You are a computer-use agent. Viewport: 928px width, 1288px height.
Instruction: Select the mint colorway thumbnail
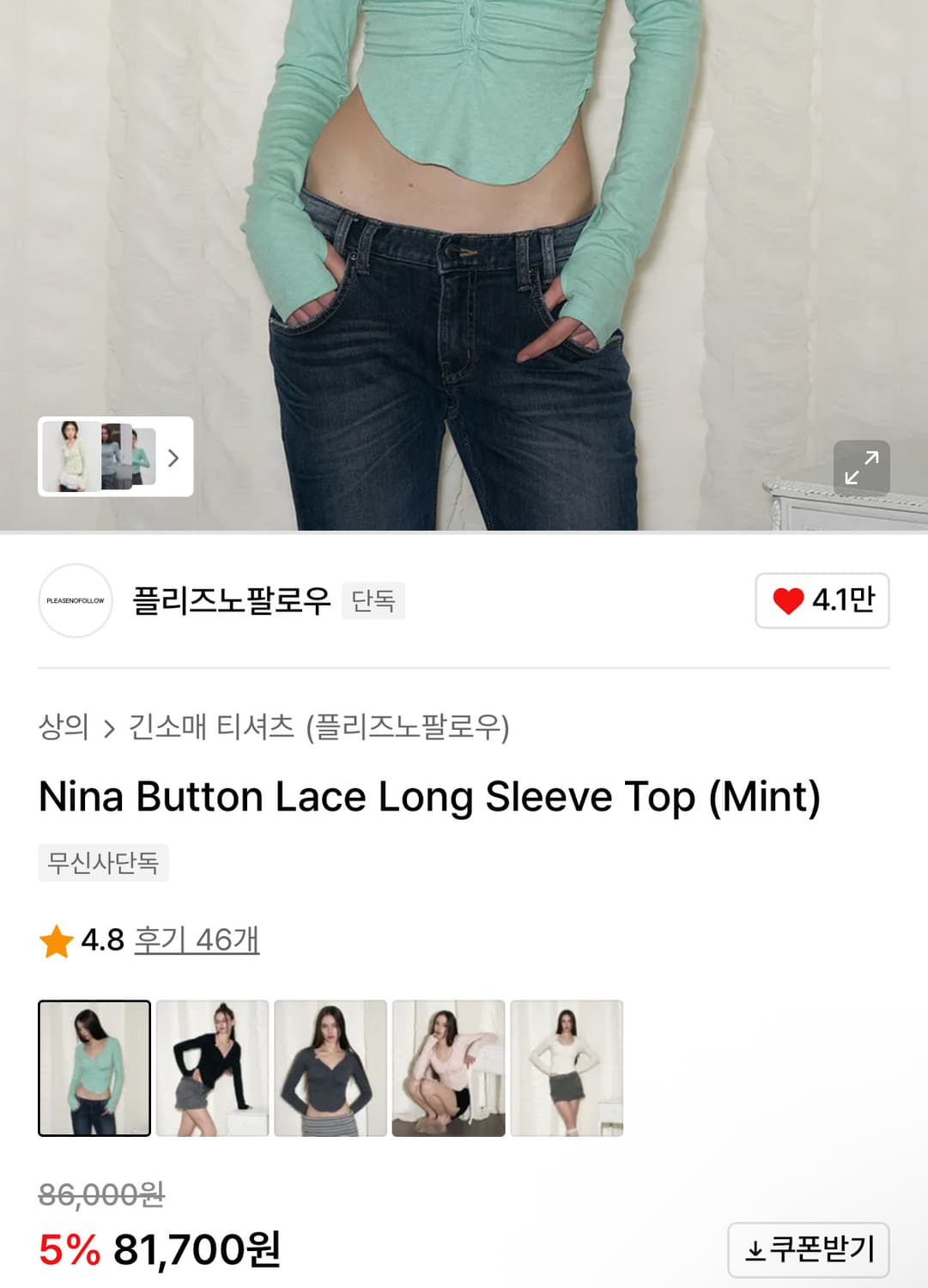click(x=94, y=1068)
